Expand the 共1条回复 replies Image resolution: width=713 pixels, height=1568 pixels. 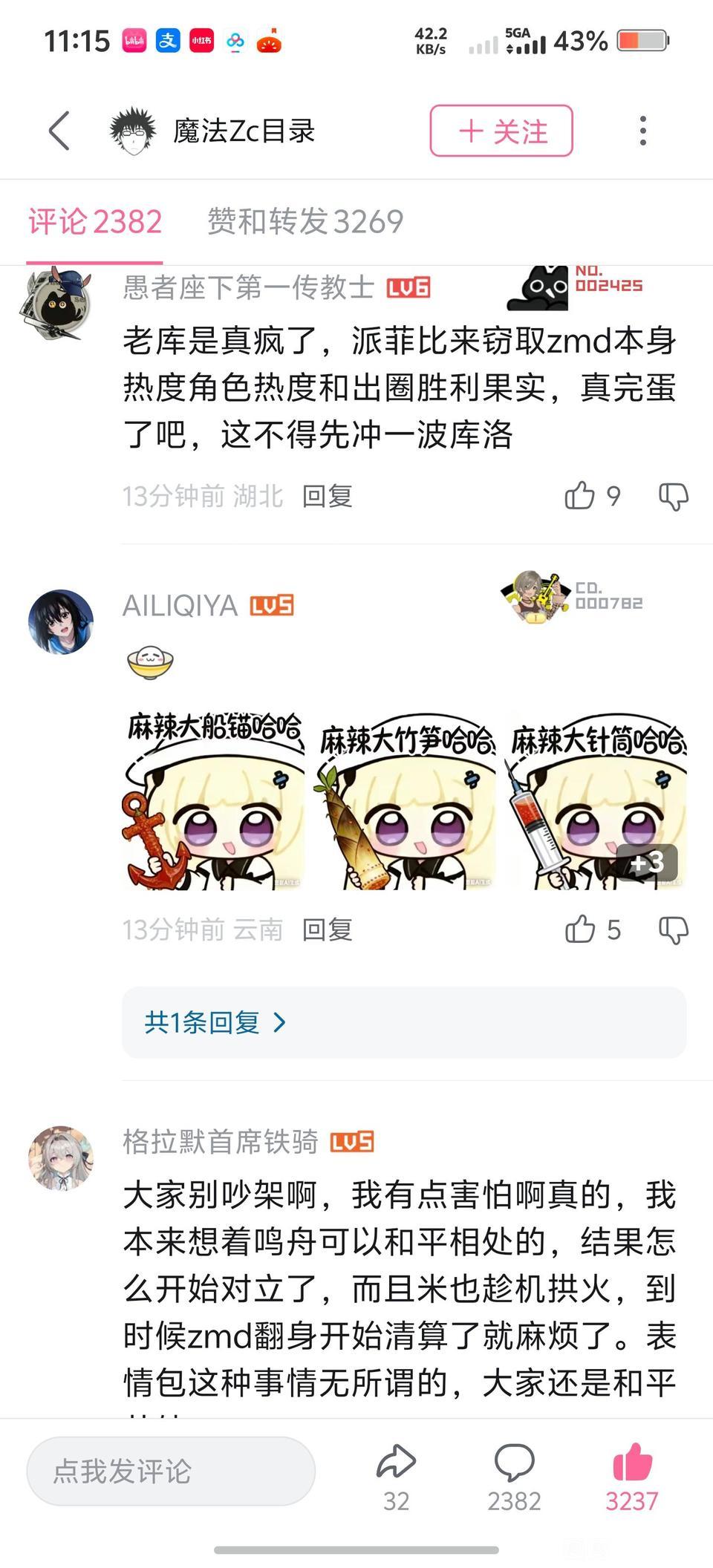pyautogui.click(x=404, y=1022)
